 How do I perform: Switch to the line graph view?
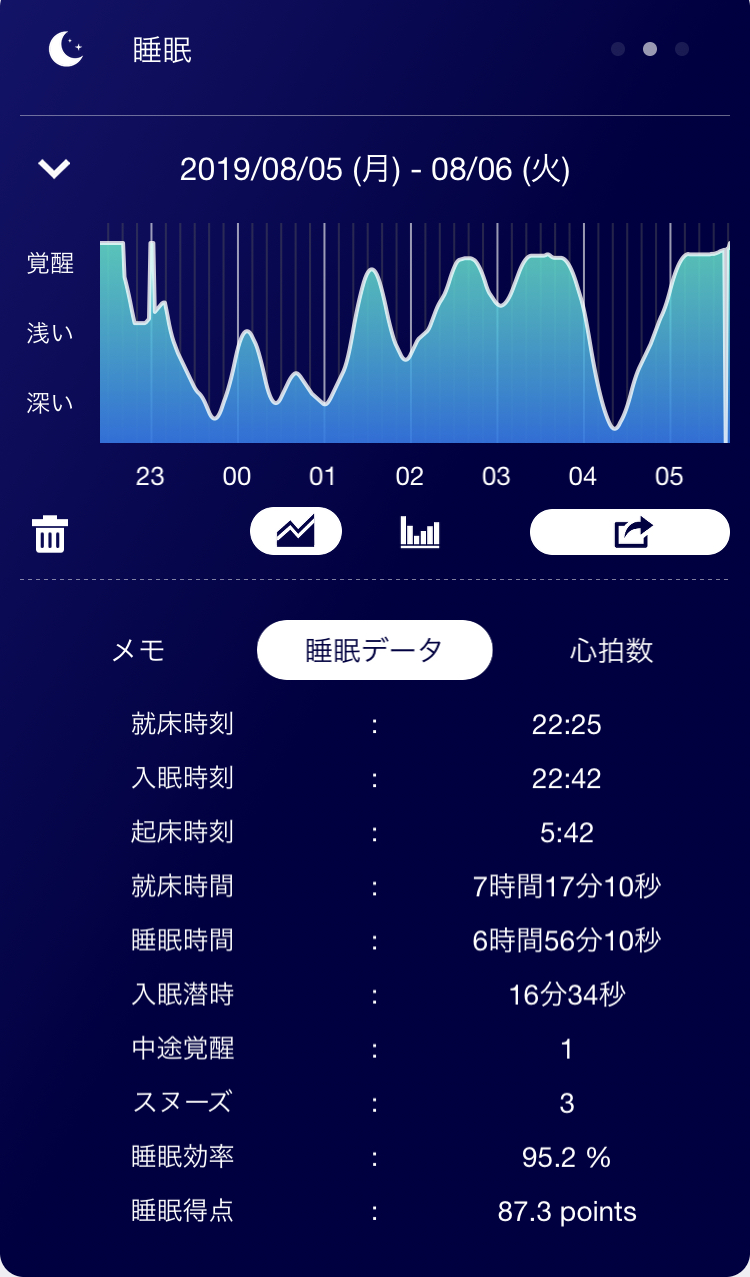(x=296, y=531)
